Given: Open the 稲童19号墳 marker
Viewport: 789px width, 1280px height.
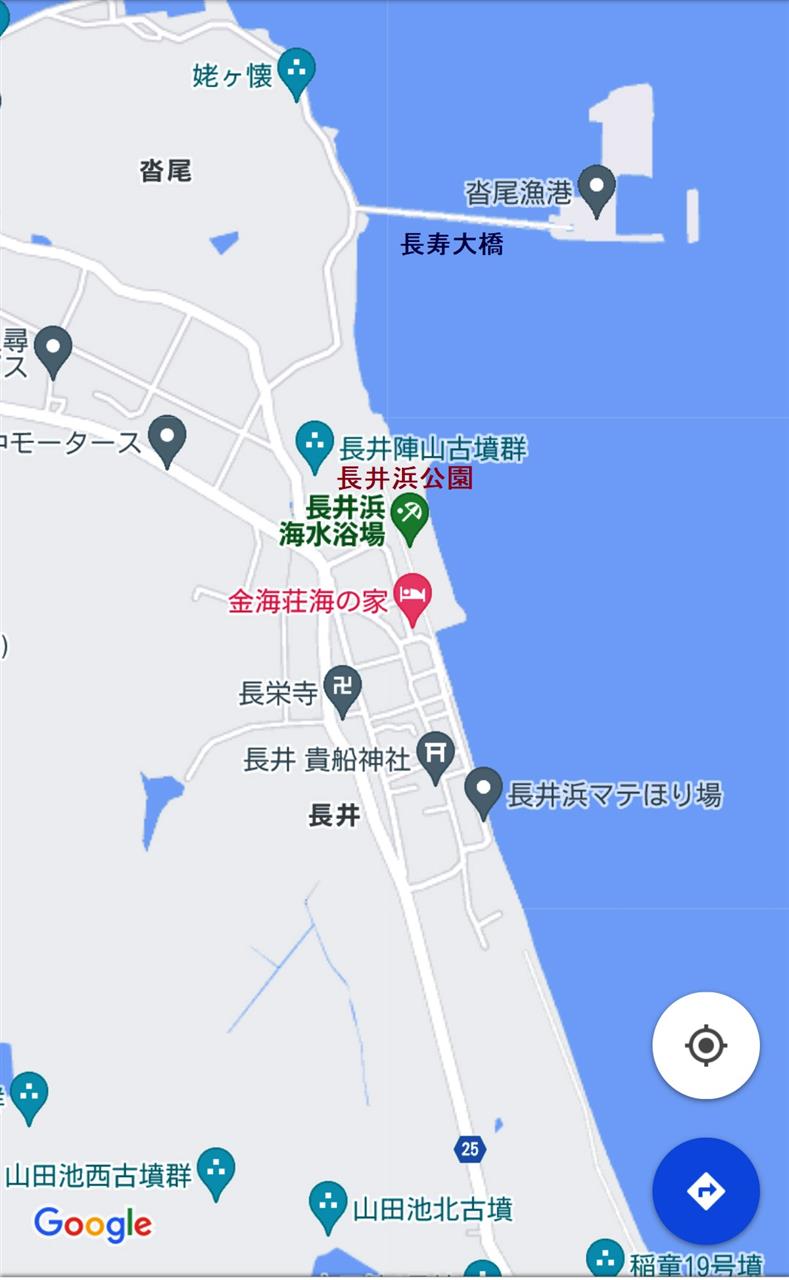Looking at the screenshot, I should tap(605, 1259).
